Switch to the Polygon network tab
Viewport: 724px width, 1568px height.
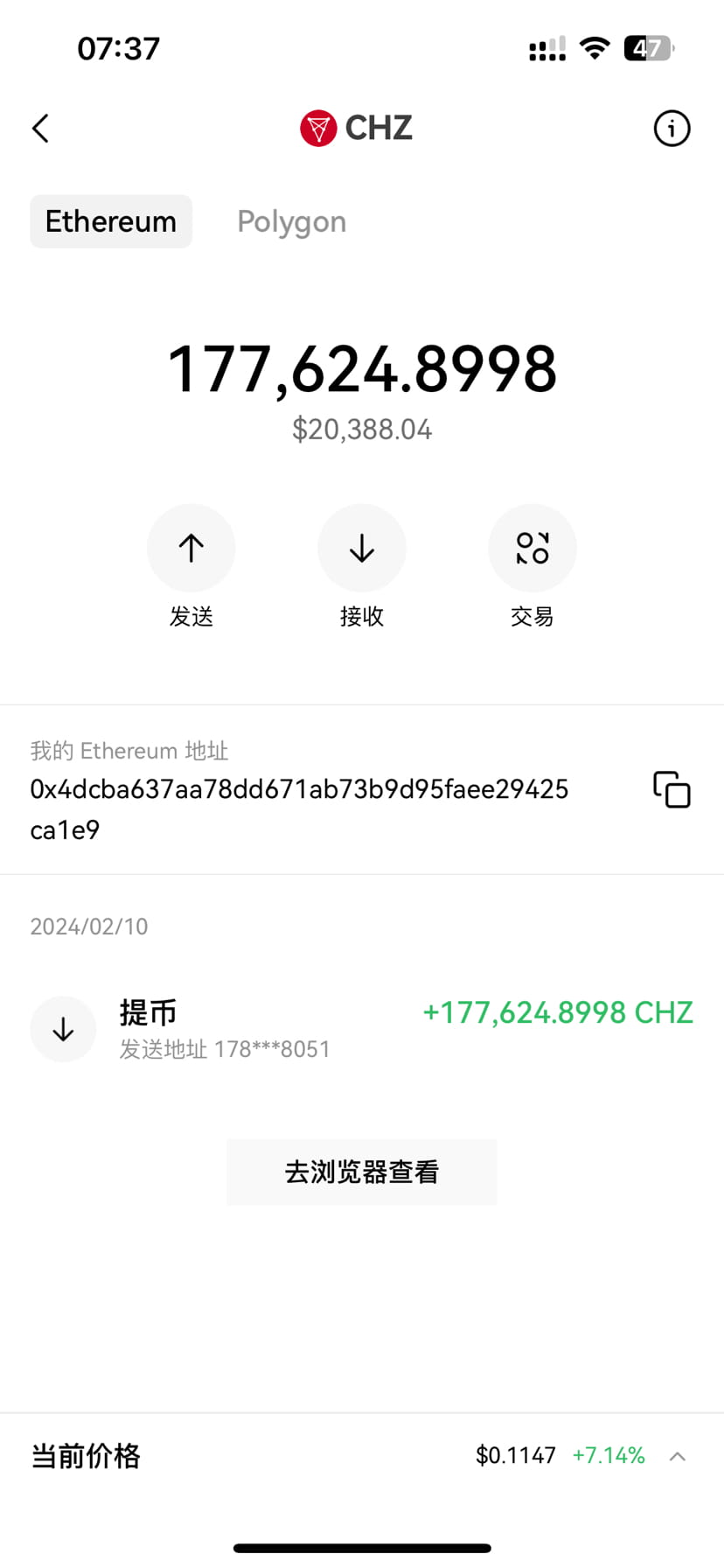[292, 221]
